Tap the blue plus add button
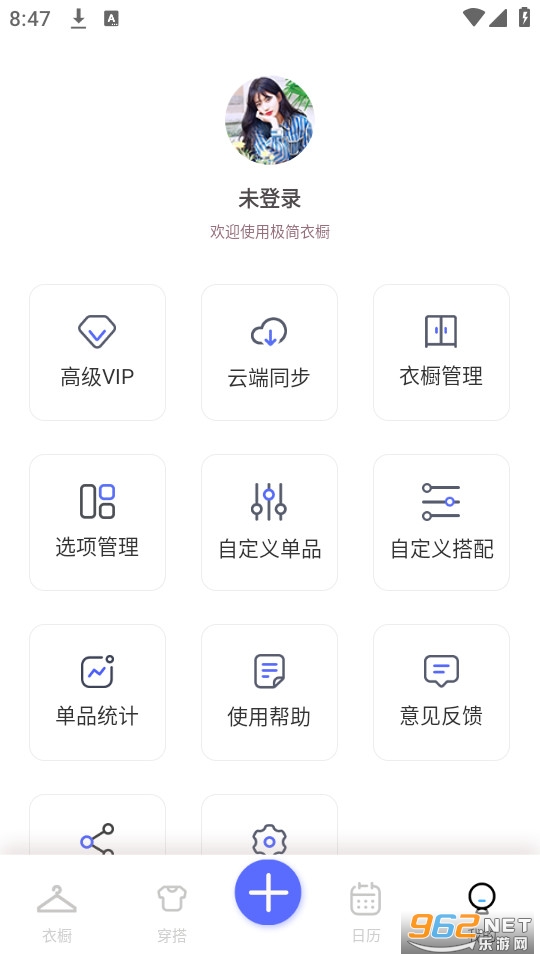540x960 pixels. pyautogui.click(x=268, y=892)
